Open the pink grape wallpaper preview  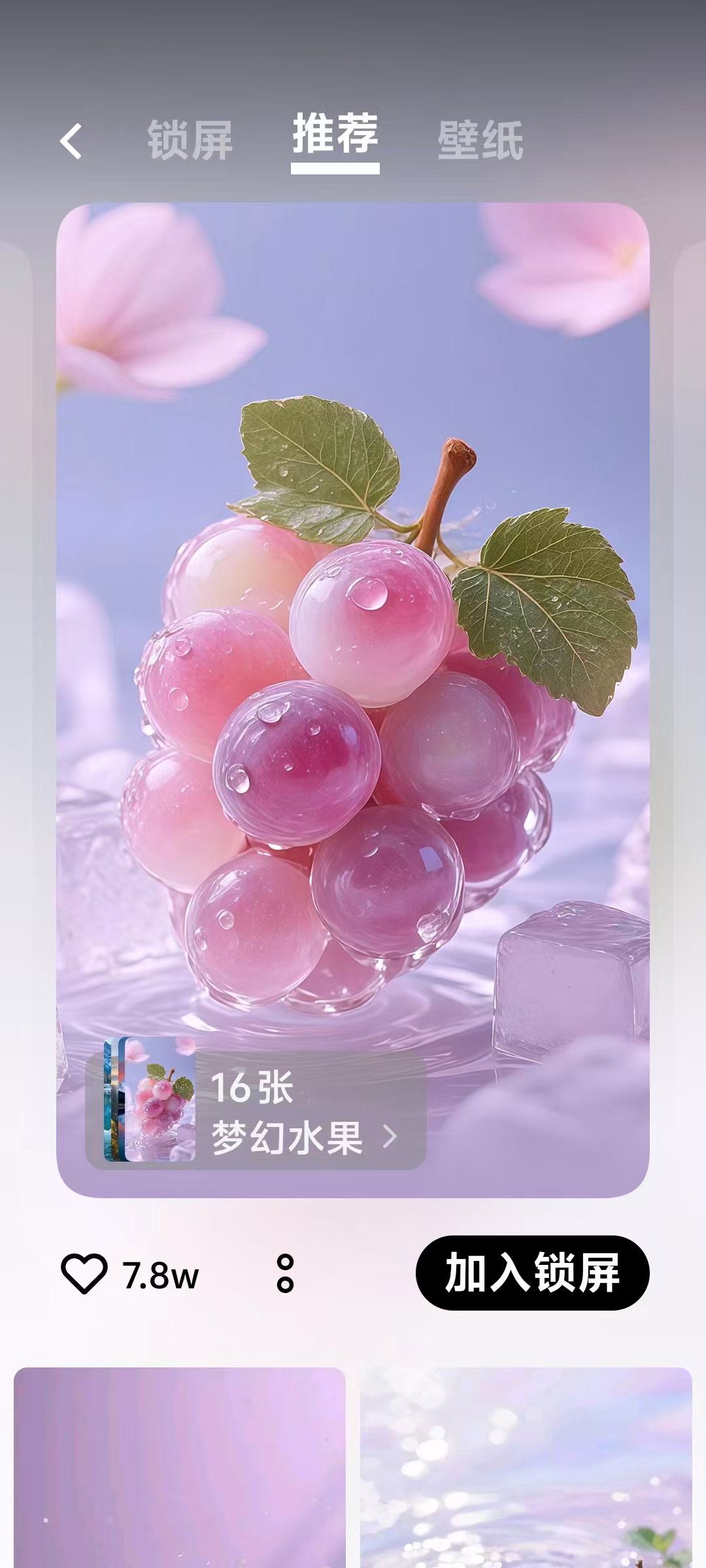pyautogui.click(x=353, y=653)
